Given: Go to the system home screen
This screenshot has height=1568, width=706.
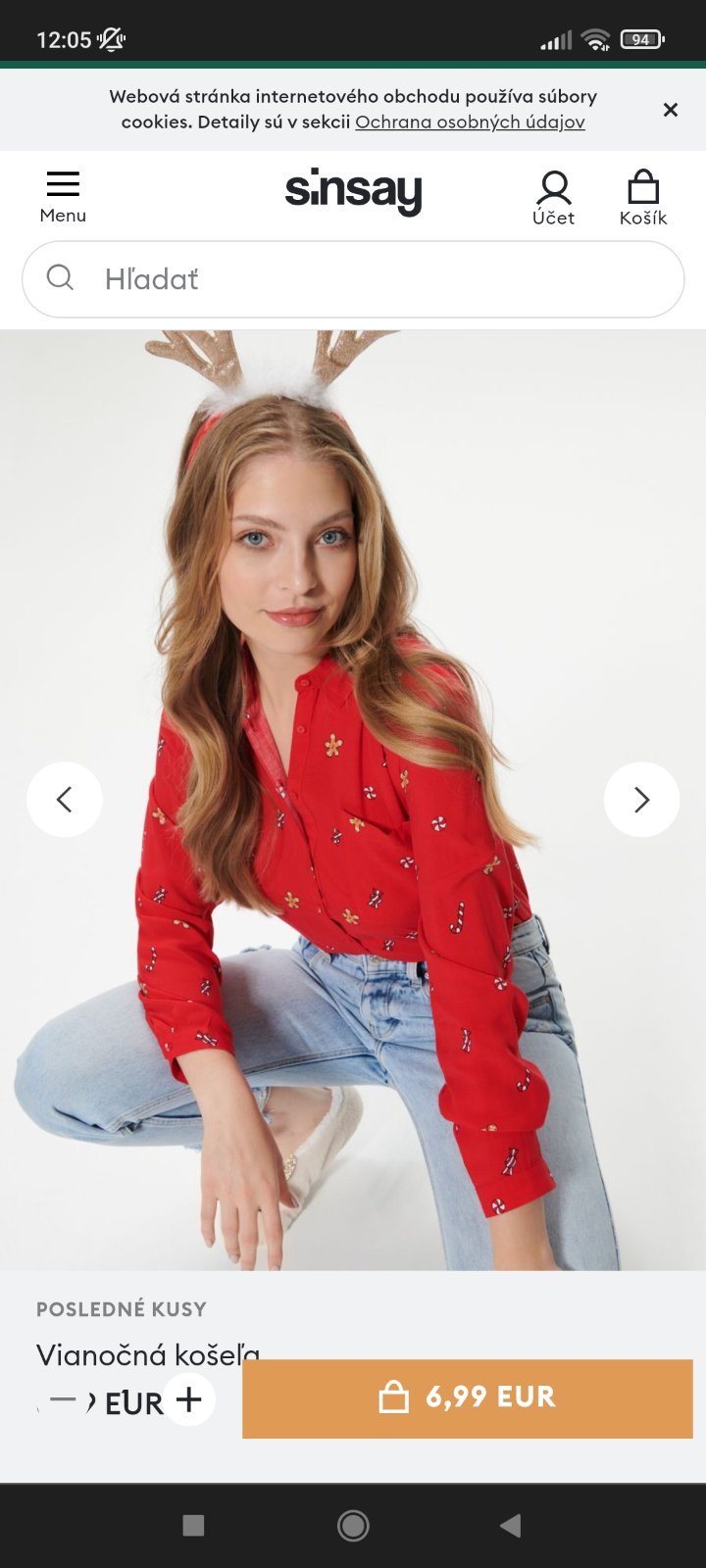Looking at the screenshot, I should [353, 1525].
